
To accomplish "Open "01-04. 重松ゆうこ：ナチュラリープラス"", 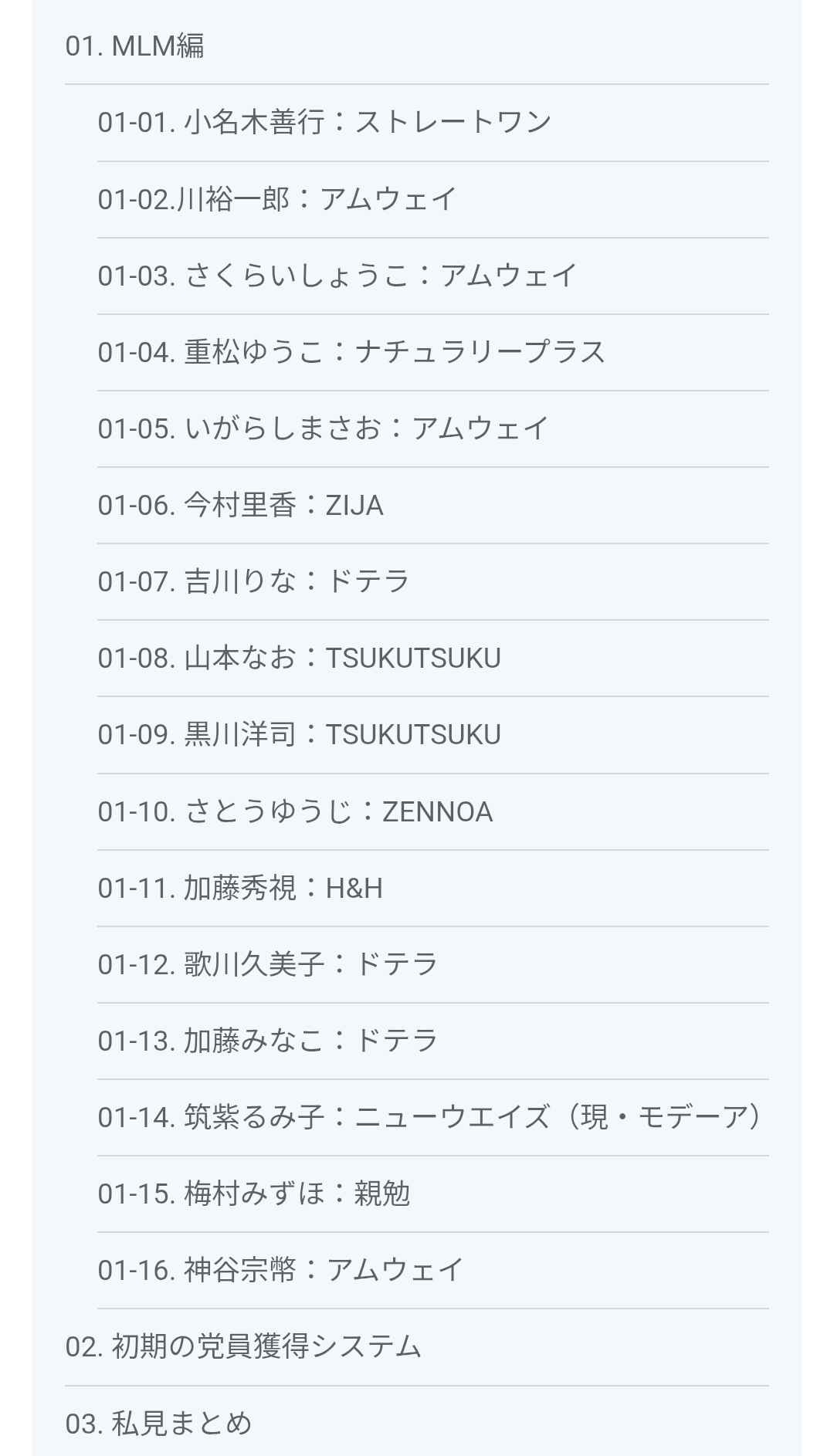I will click(x=351, y=352).
